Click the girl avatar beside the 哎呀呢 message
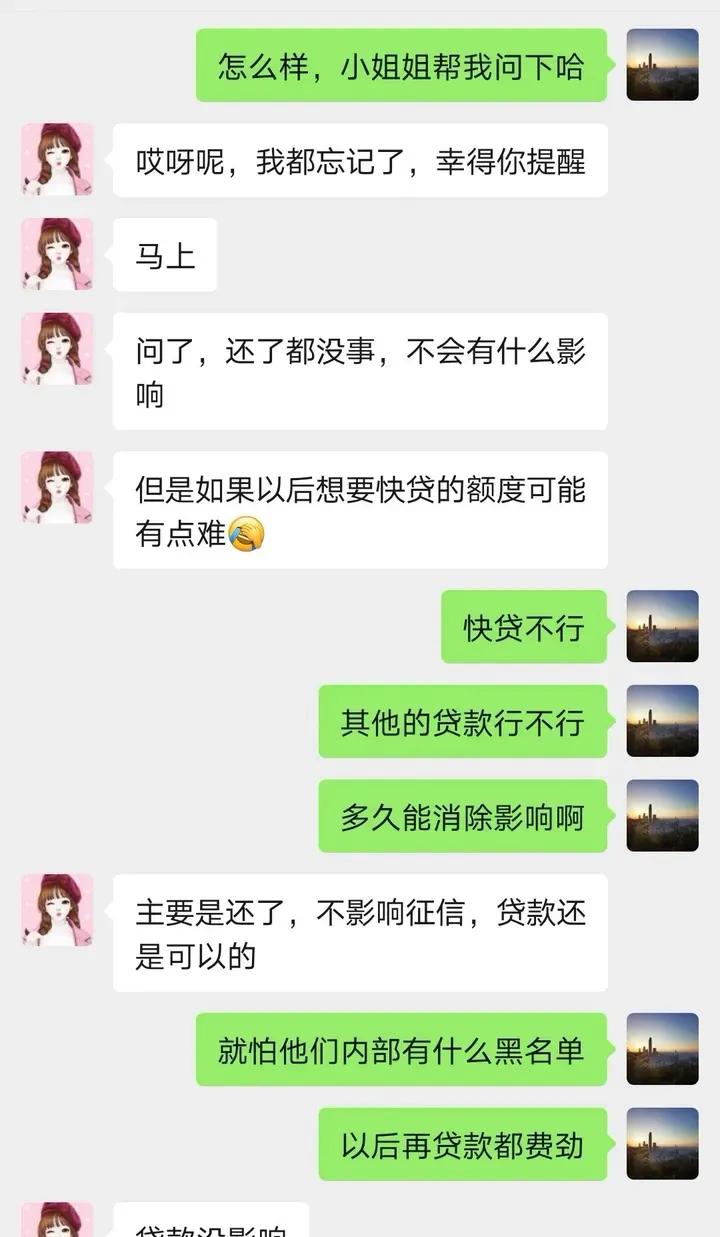 [x=57, y=159]
